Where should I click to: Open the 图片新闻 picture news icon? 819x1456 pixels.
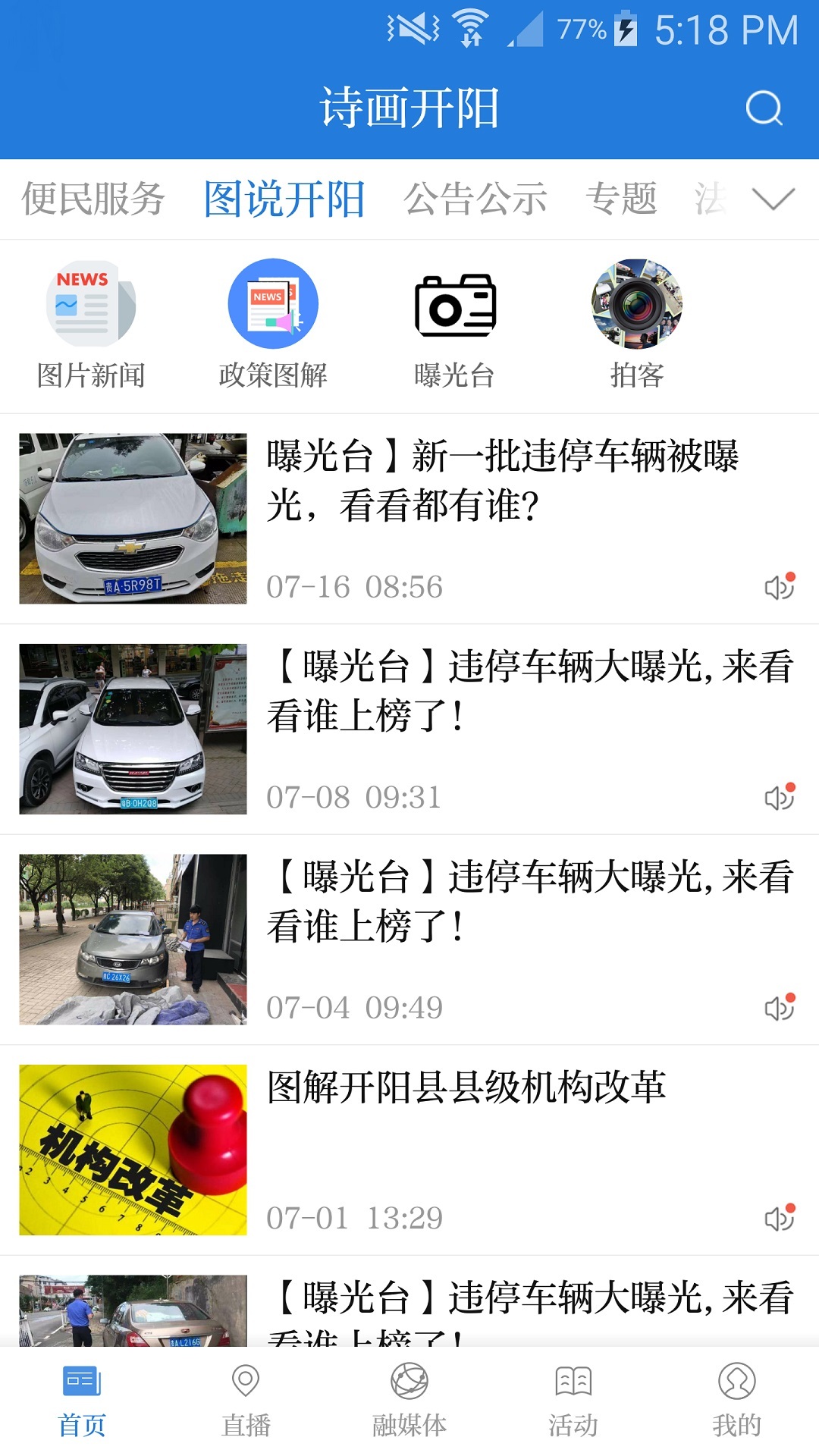92,307
